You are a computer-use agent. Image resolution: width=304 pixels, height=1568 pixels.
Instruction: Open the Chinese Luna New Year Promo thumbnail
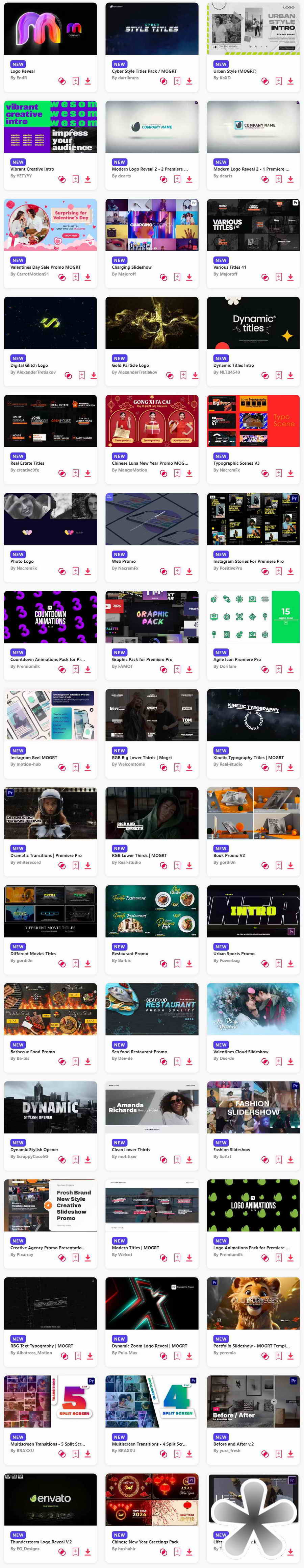click(151, 421)
